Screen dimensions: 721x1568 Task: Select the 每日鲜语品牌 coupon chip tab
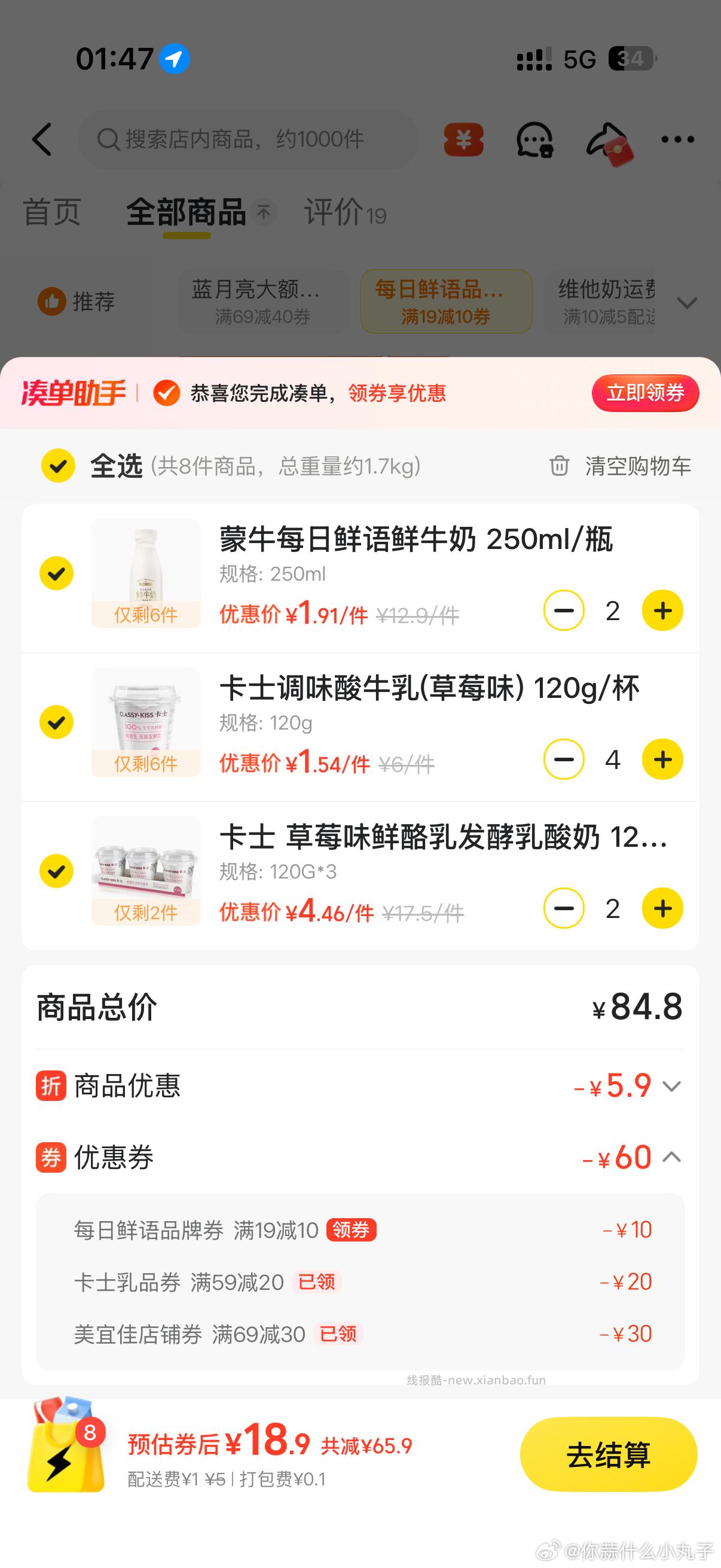[447, 302]
